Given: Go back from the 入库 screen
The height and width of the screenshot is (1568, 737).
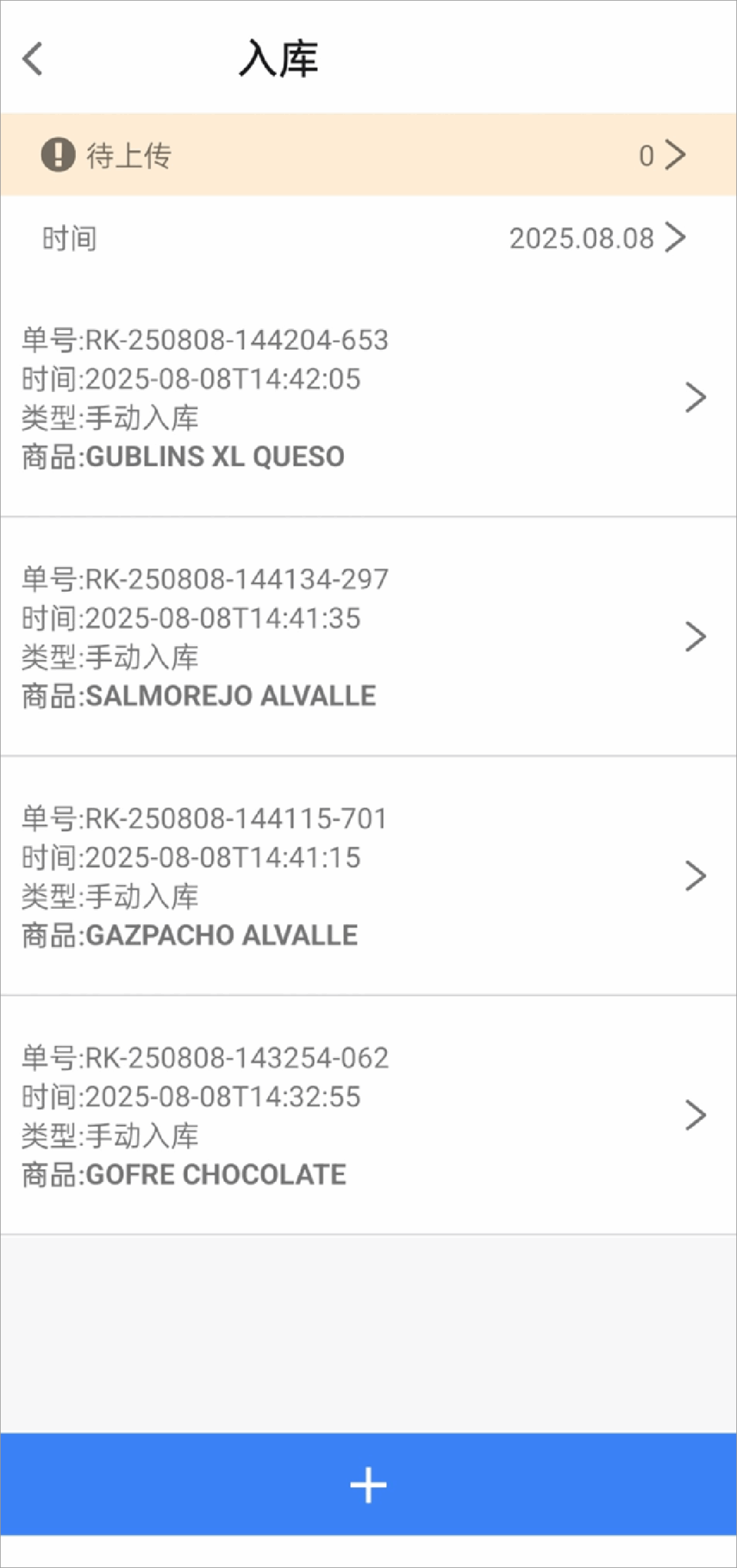Looking at the screenshot, I should tap(33, 59).
